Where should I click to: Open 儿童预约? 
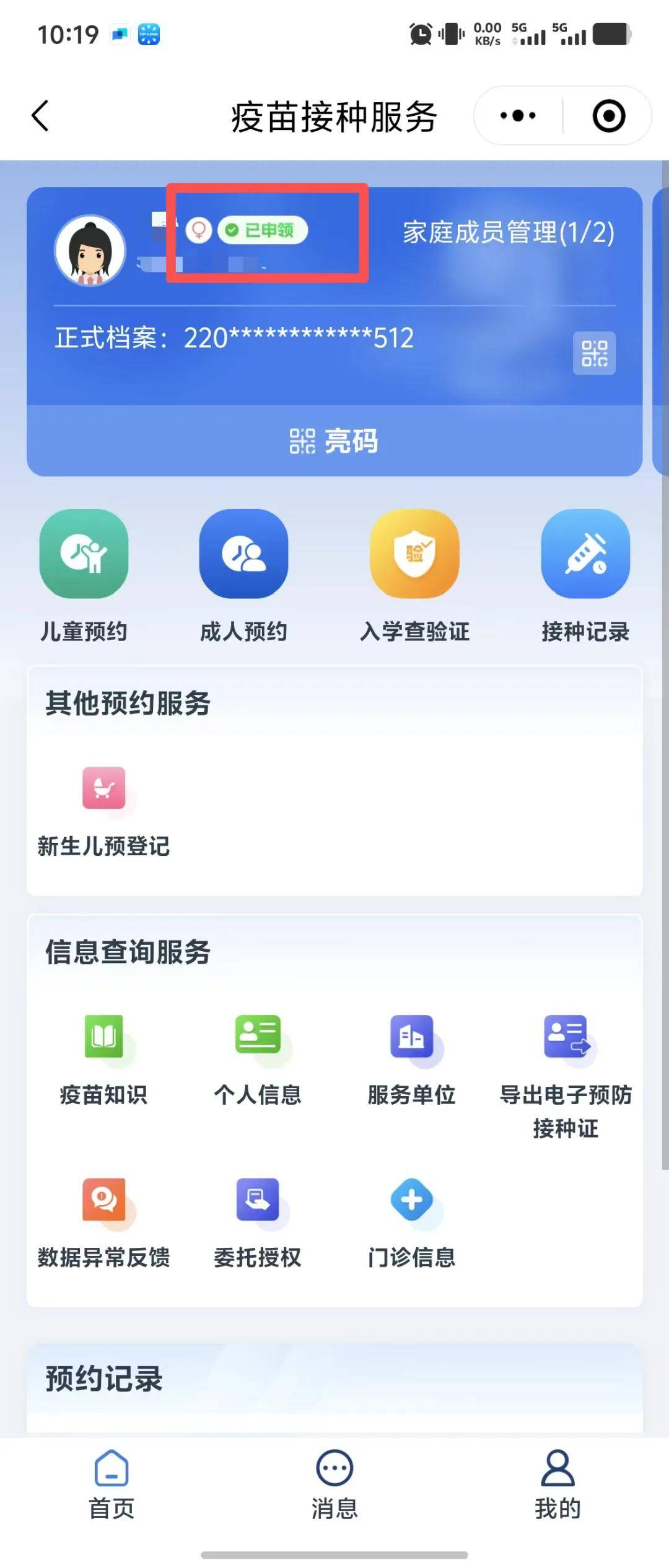click(84, 575)
